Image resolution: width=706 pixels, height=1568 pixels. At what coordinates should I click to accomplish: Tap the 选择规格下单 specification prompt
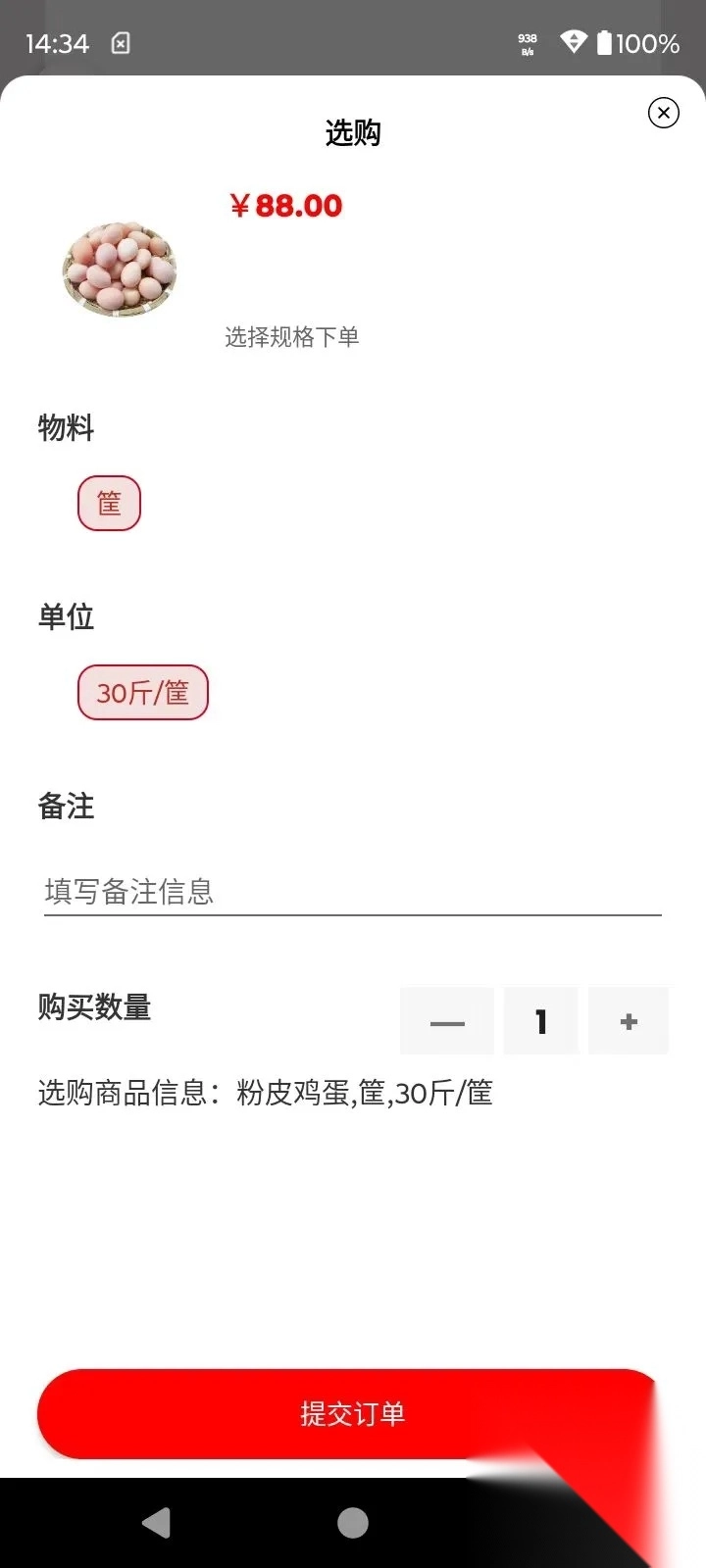point(290,337)
